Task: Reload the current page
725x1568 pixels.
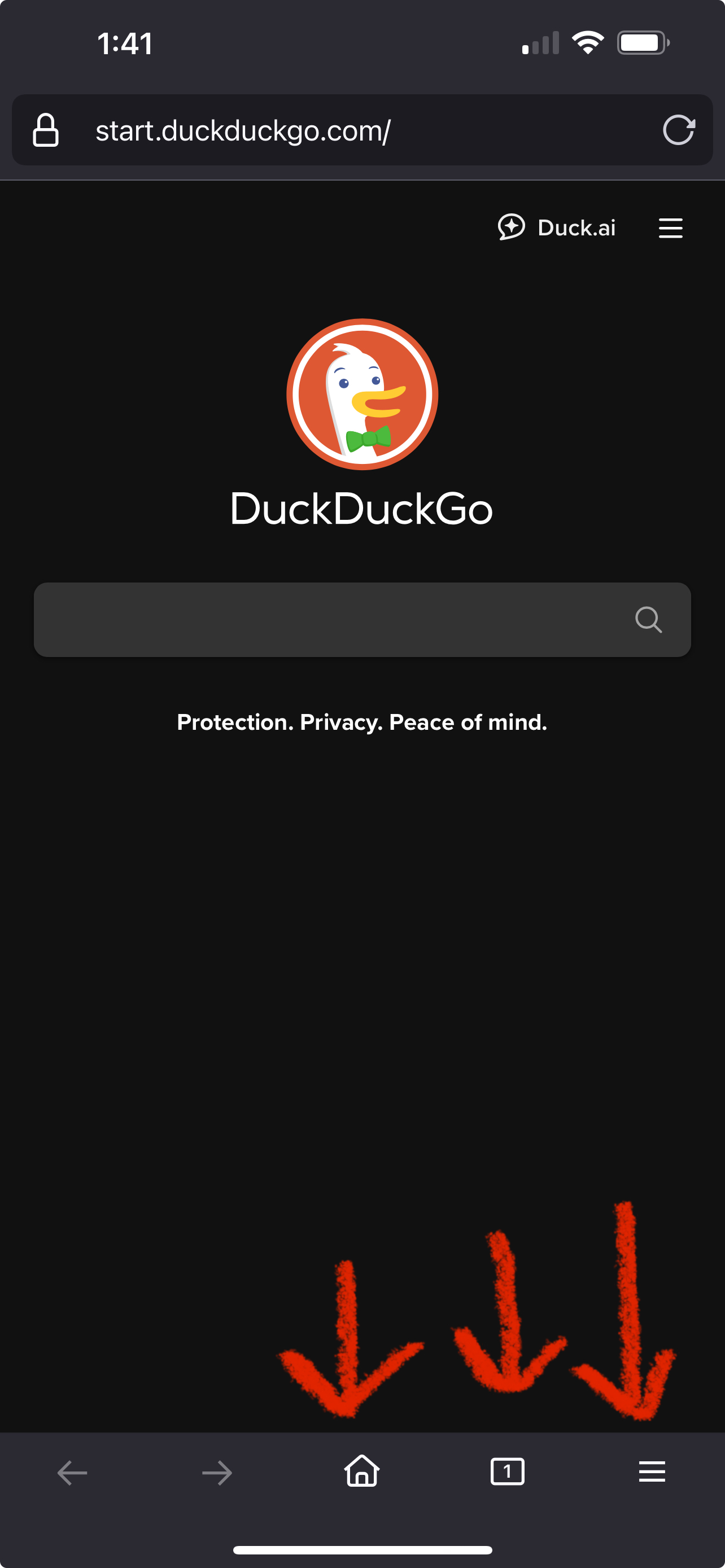Action: [x=678, y=130]
